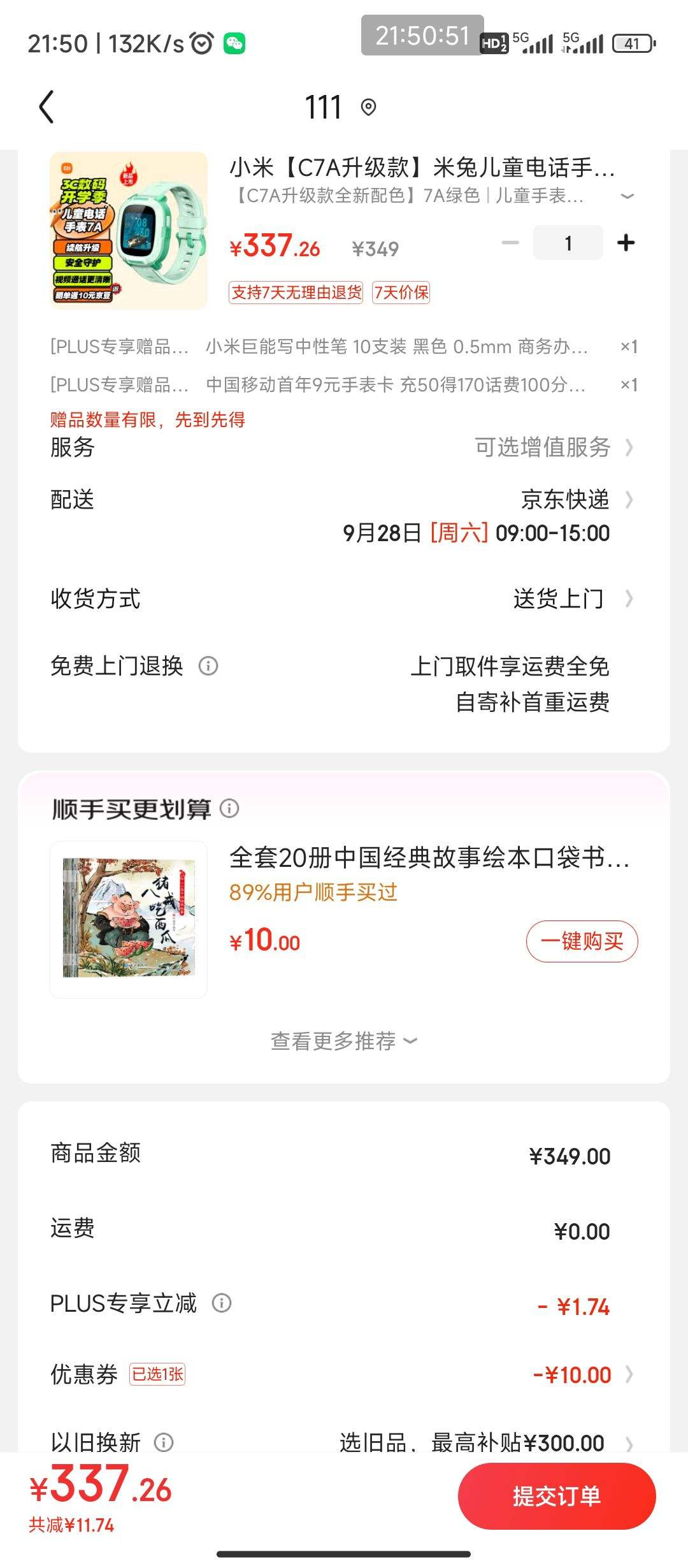This screenshot has height=1568, width=688.
Task: View info about PLUS专享立减
Action: (222, 1302)
